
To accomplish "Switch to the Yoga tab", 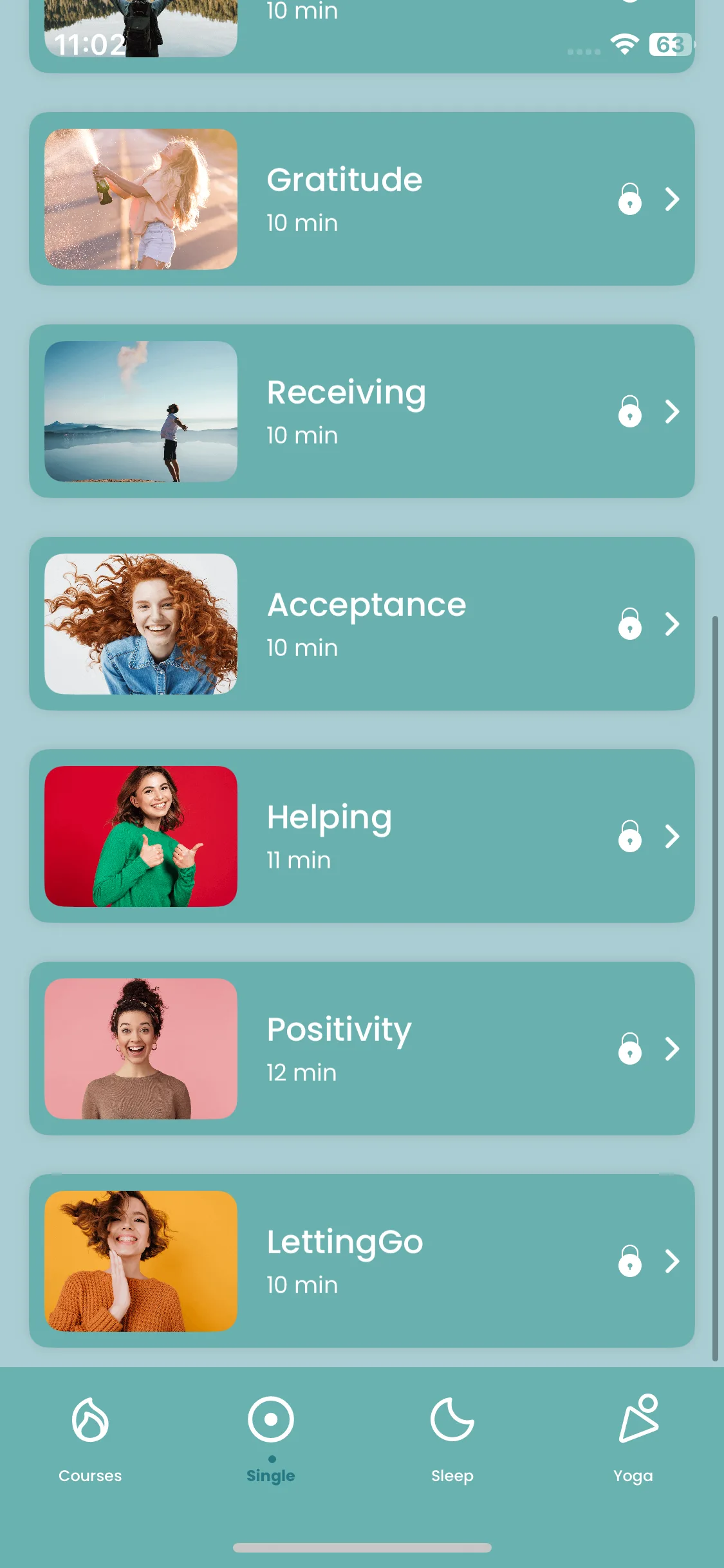I will tap(633, 1437).
